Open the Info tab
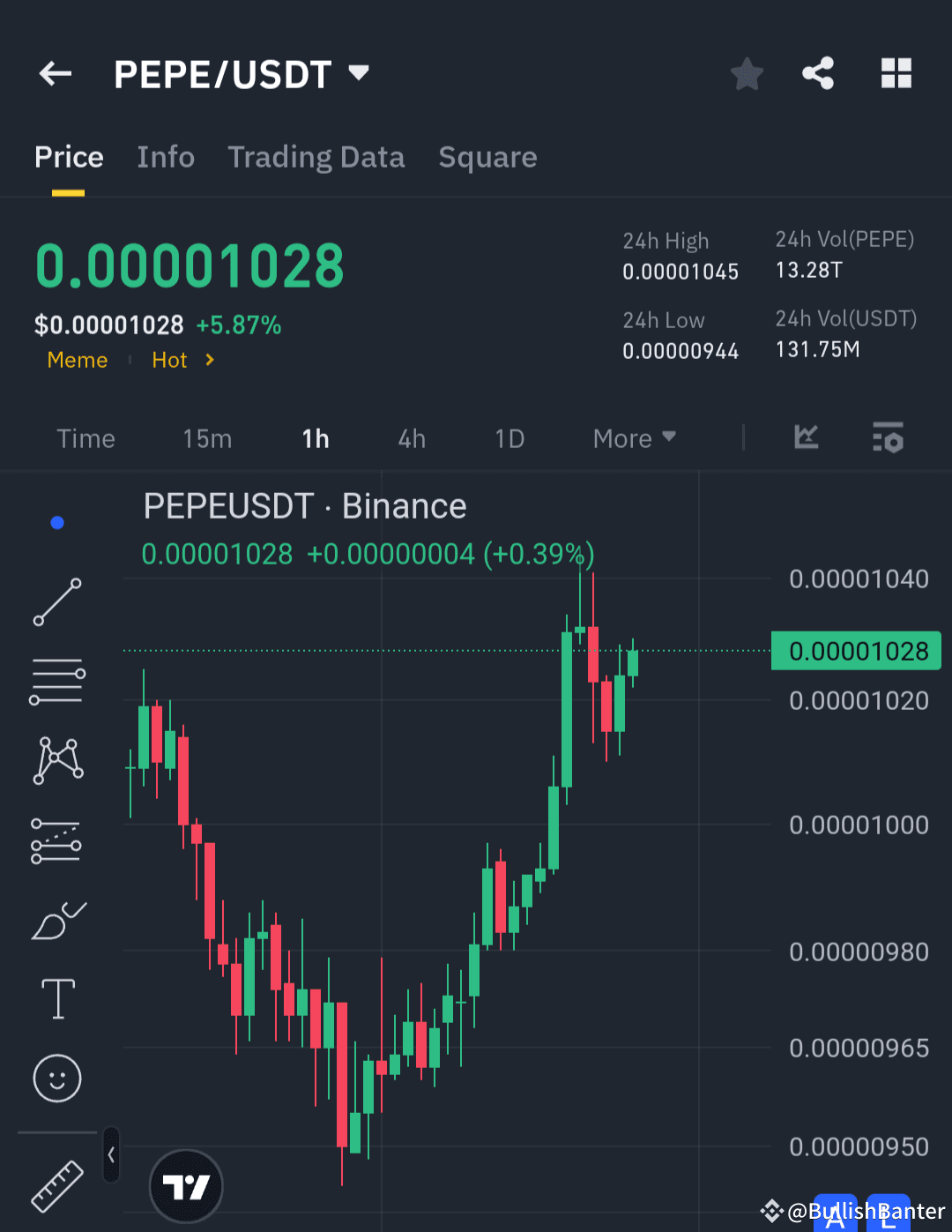The width and height of the screenshot is (952, 1232). pyautogui.click(x=166, y=157)
